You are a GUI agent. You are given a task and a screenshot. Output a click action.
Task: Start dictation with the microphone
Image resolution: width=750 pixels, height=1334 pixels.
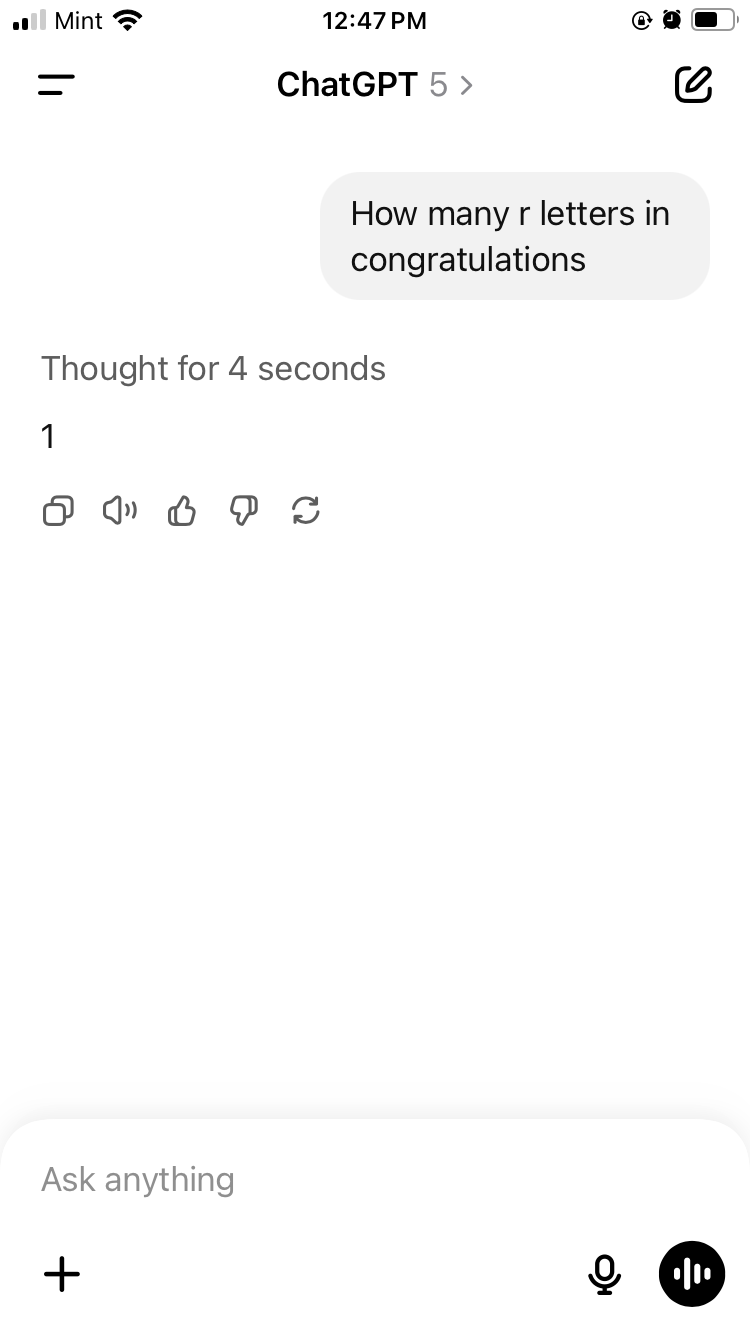coord(604,1274)
